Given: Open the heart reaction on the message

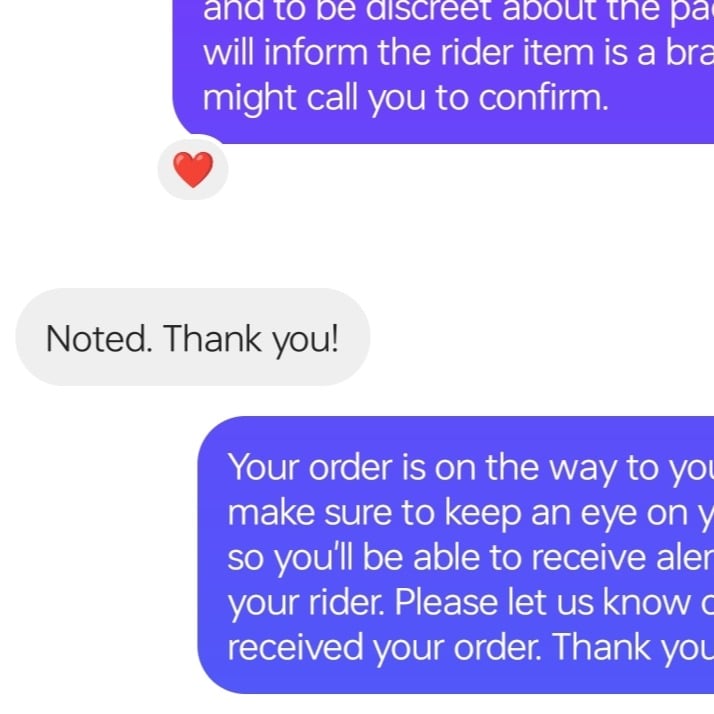Looking at the screenshot, I should 193,171.
